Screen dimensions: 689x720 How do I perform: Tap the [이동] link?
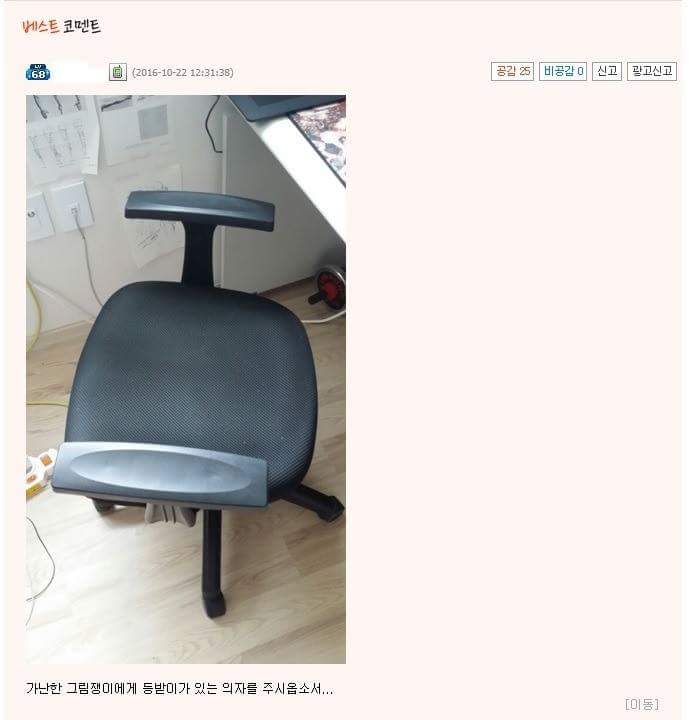[x=641, y=704]
